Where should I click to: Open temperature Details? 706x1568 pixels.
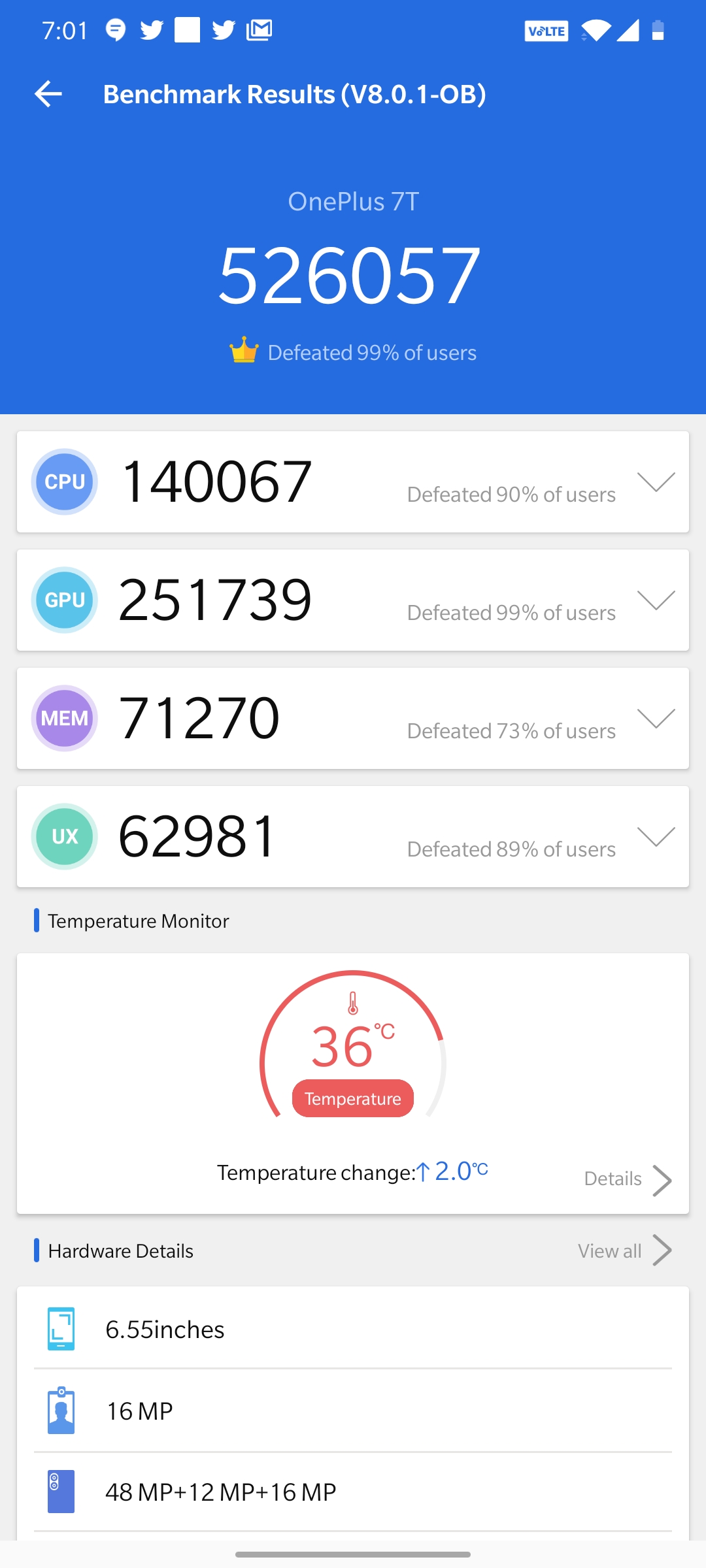pos(626,1179)
